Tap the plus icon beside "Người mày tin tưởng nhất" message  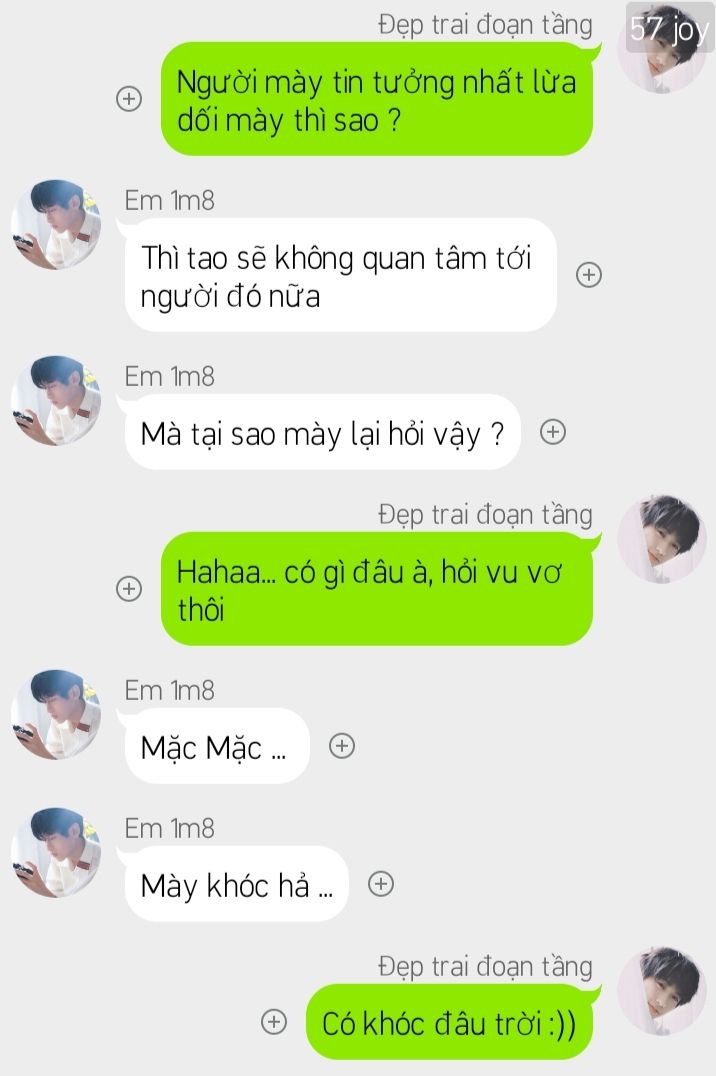tap(129, 99)
